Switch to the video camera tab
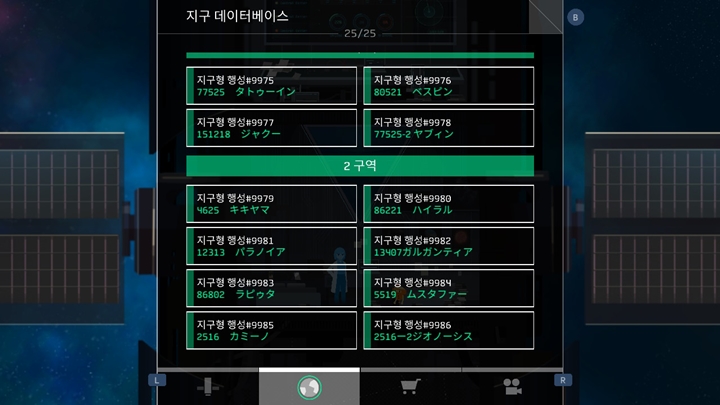Viewport: 720px width, 405px height. pos(512,387)
